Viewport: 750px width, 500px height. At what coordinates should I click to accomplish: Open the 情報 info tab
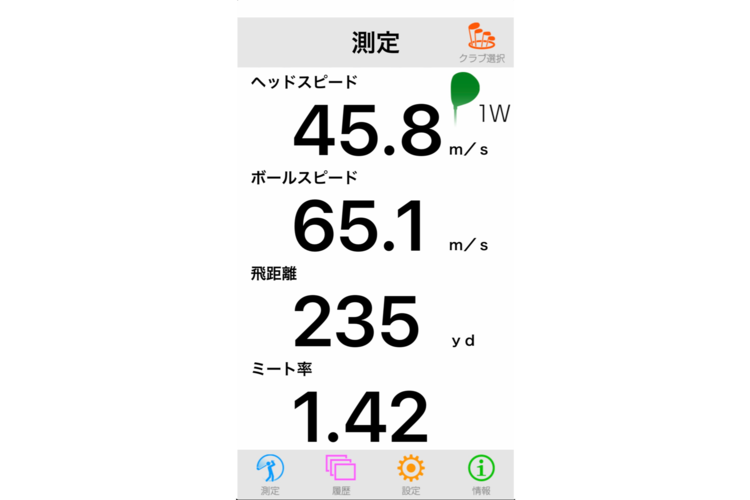pyautogui.click(x=481, y=474)
